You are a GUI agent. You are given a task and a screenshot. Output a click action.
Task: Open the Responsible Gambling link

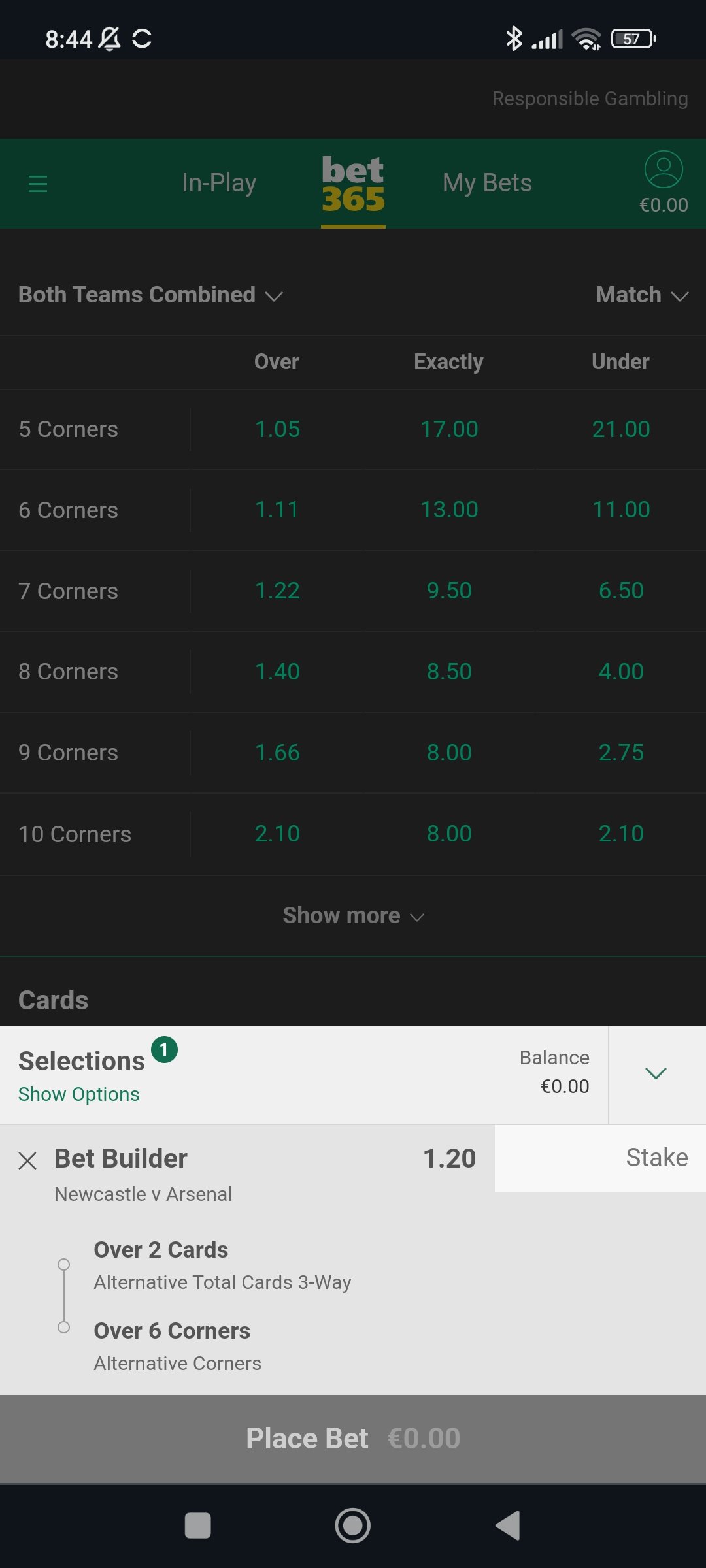tap(590, 99)
